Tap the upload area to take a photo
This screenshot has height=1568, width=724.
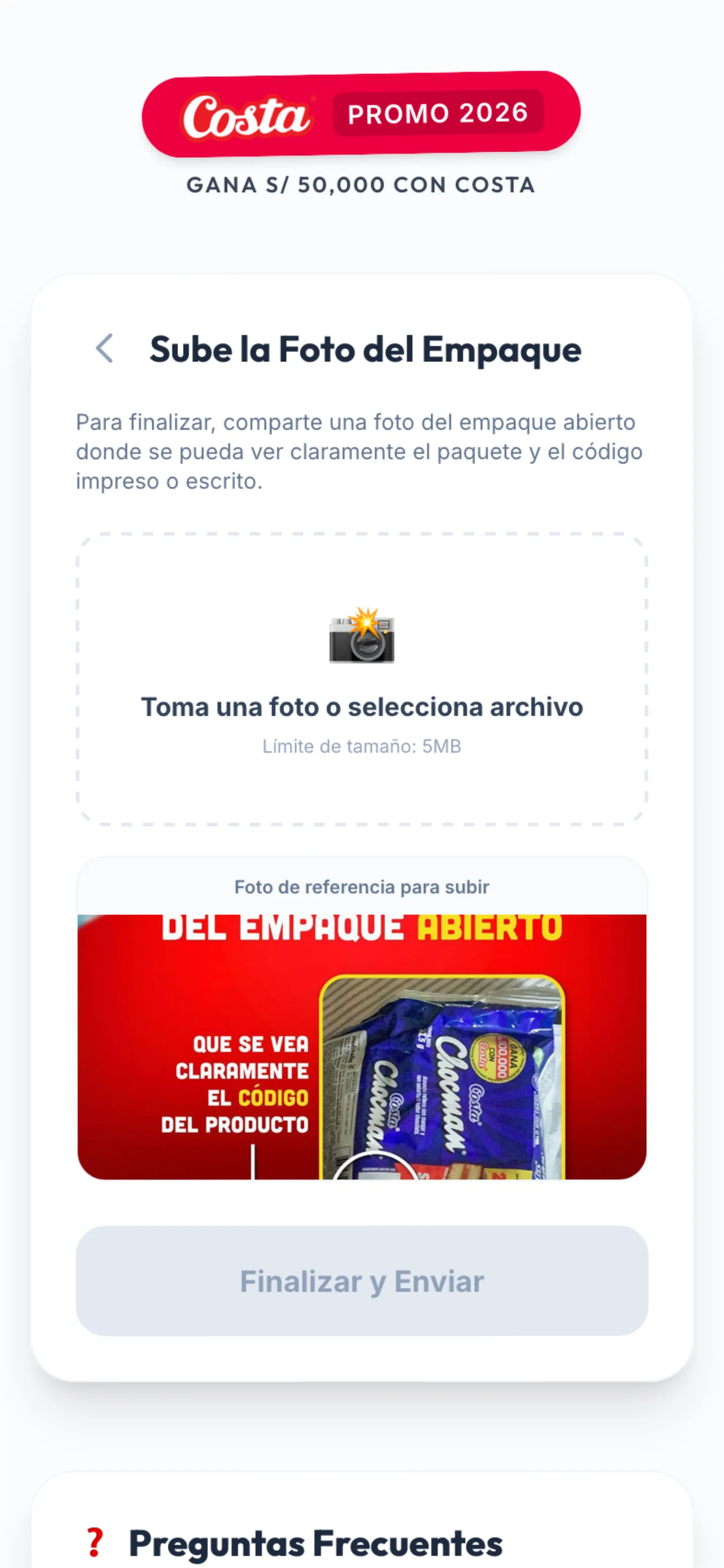pos(361,679)
